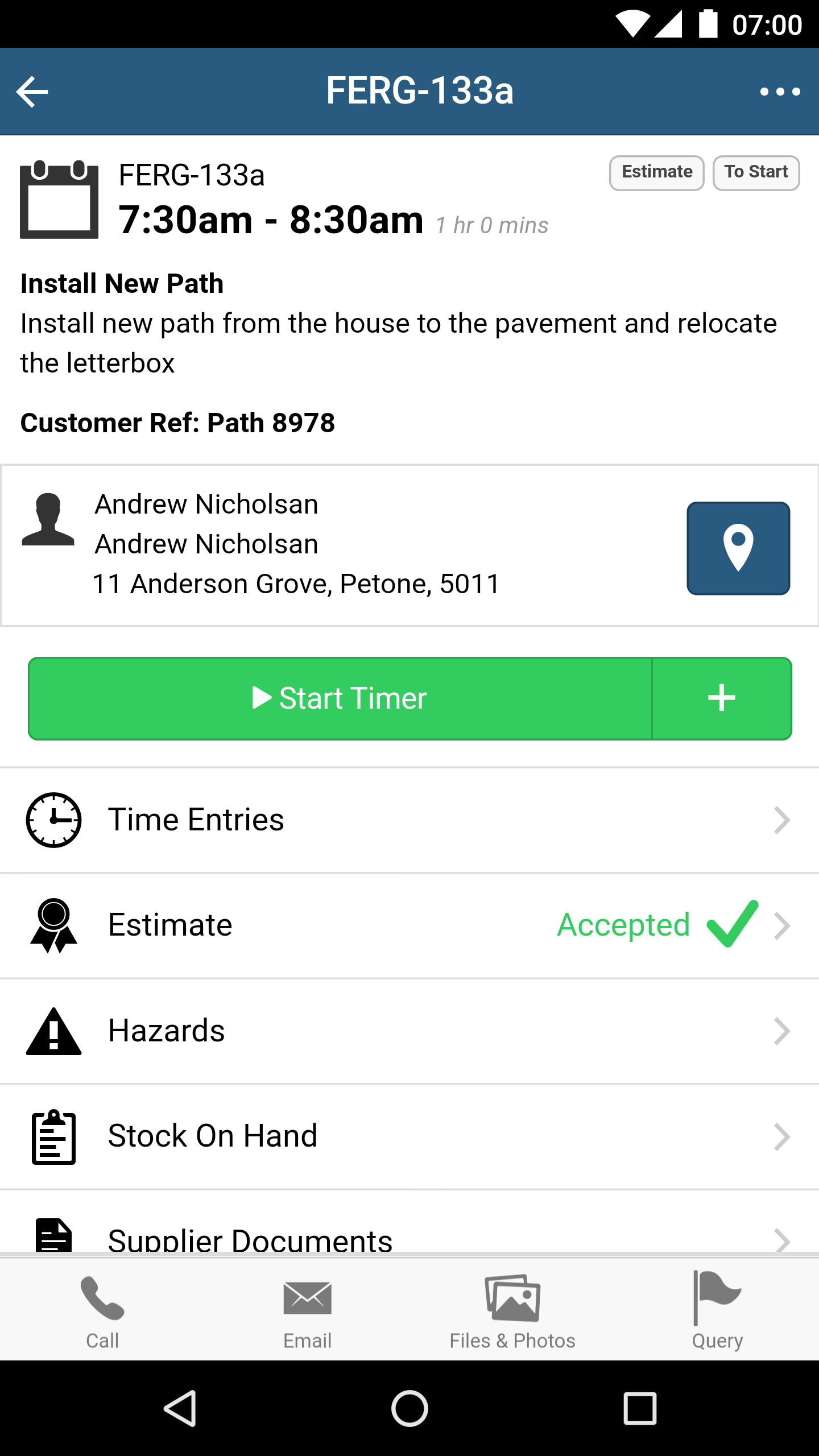This screenshot has width=819, height=1456.
Task: Show recent apps
Action: pyautogui.click(x=640, y=1408)
